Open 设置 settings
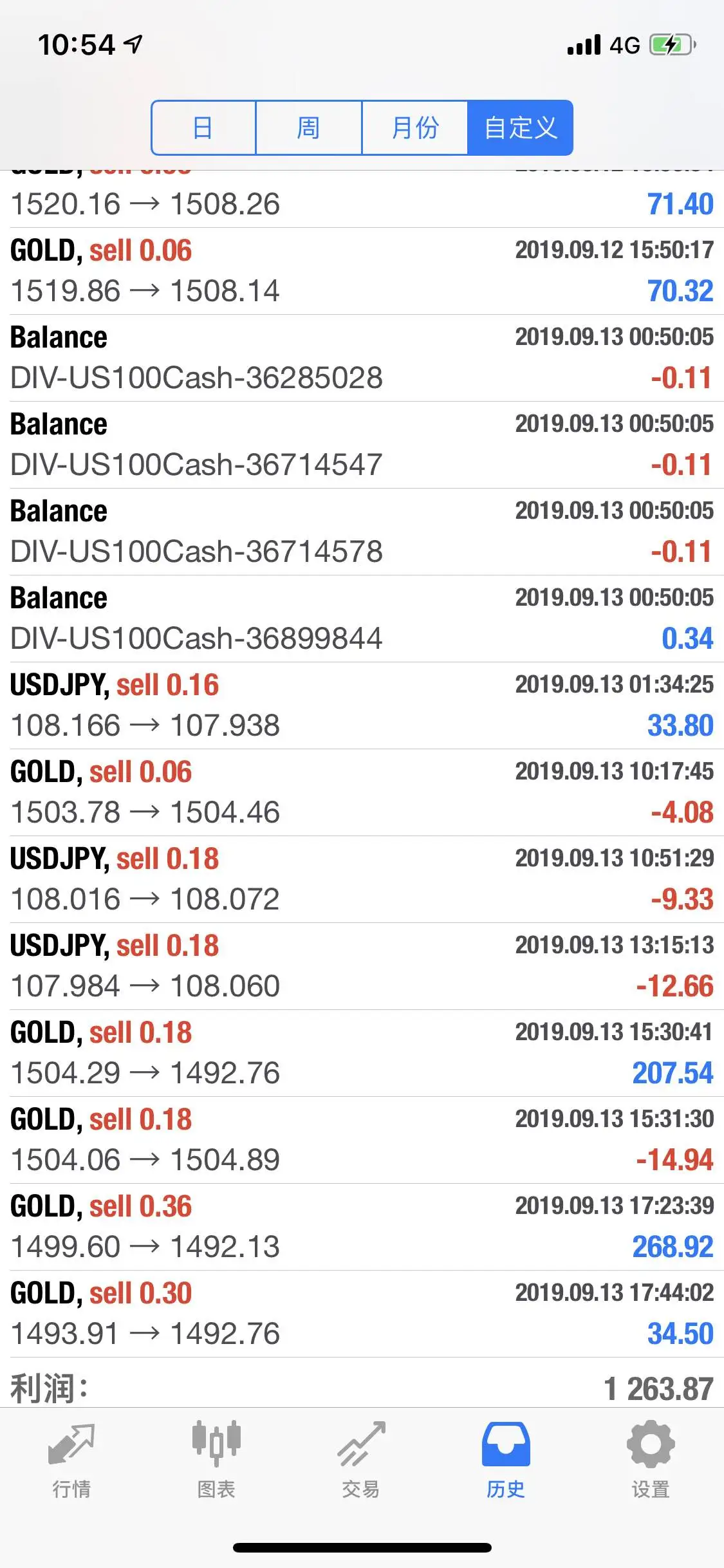This screenshot has height=1568, width=724. point(651,1460)
